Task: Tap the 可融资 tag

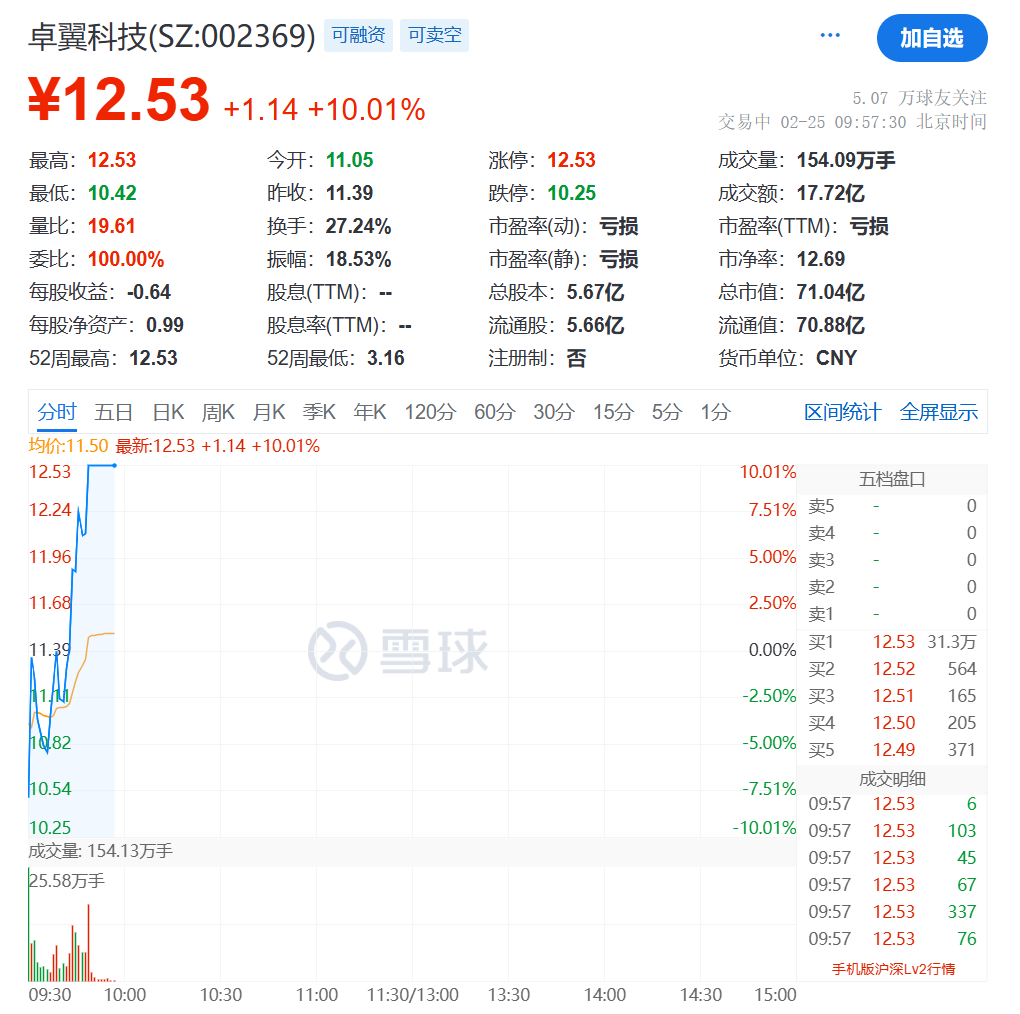Action: [359, 36]
